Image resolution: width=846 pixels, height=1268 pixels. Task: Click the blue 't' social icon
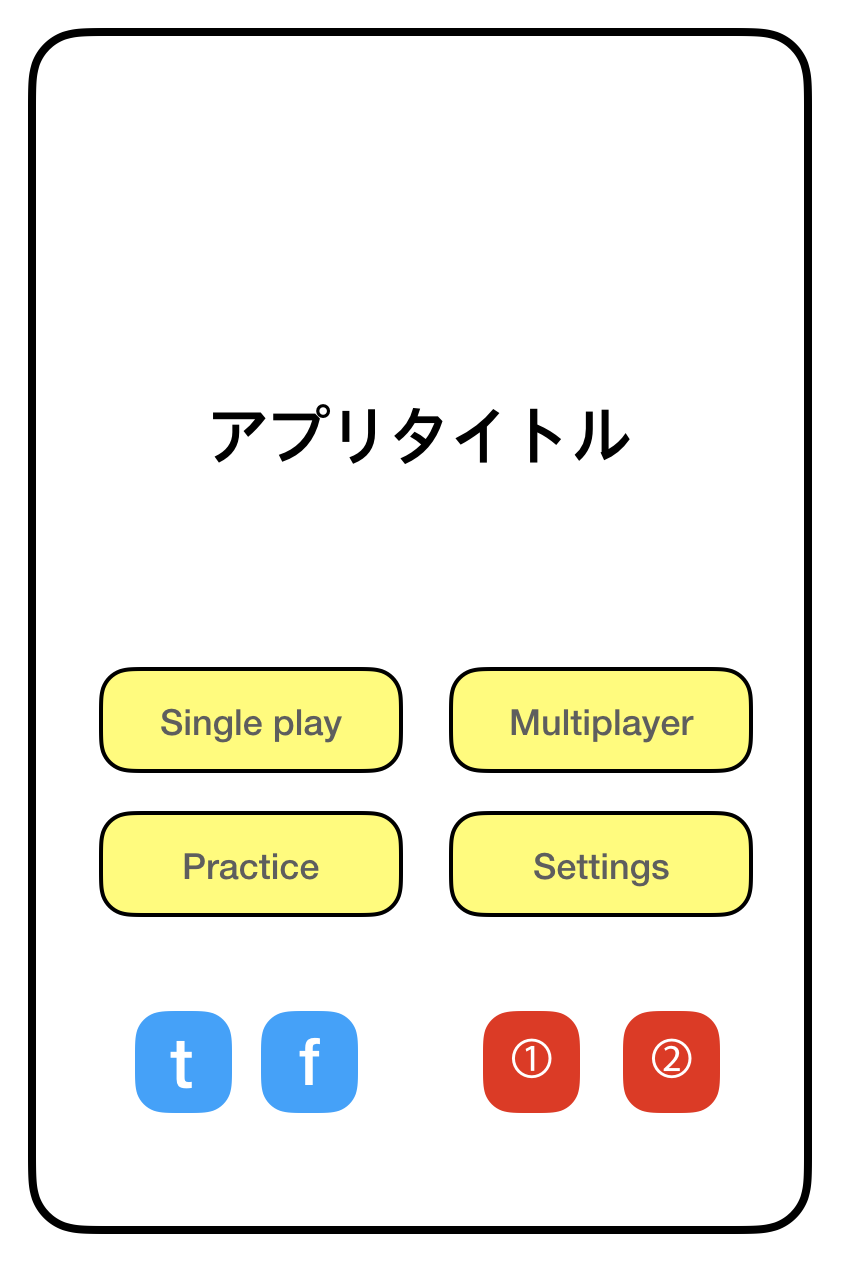(183, 1061)
